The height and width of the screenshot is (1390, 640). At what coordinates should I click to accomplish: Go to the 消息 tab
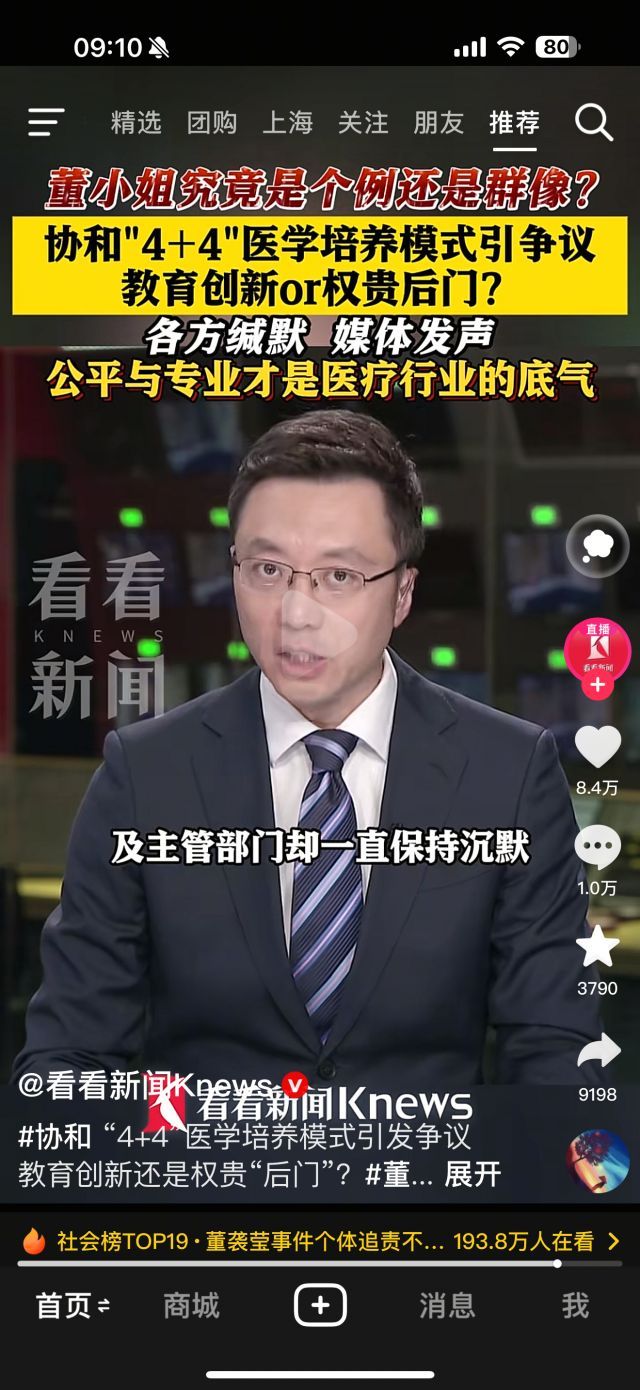447,1305
